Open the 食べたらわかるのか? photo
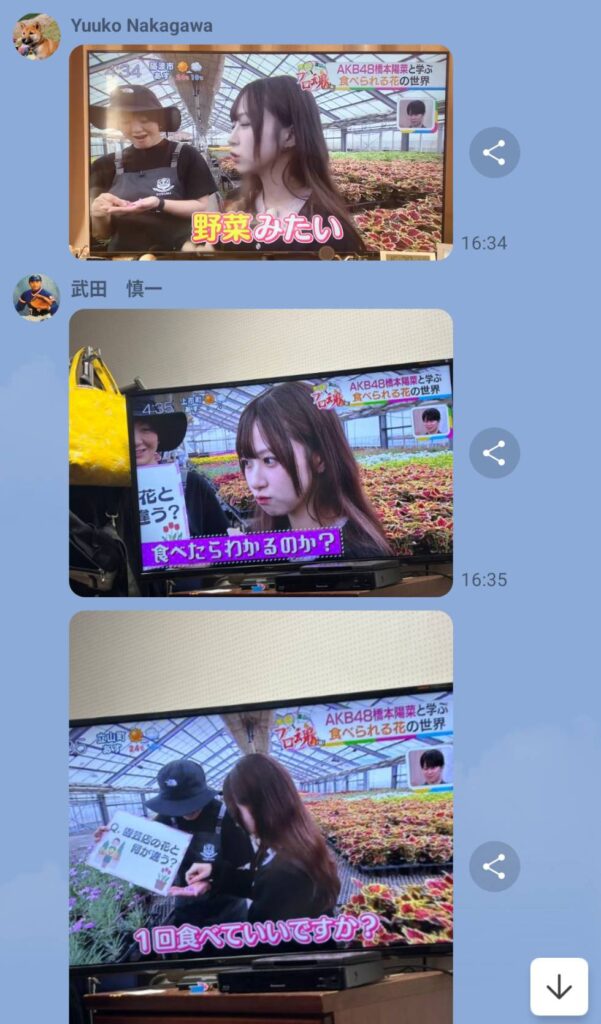 click(260, 453)
